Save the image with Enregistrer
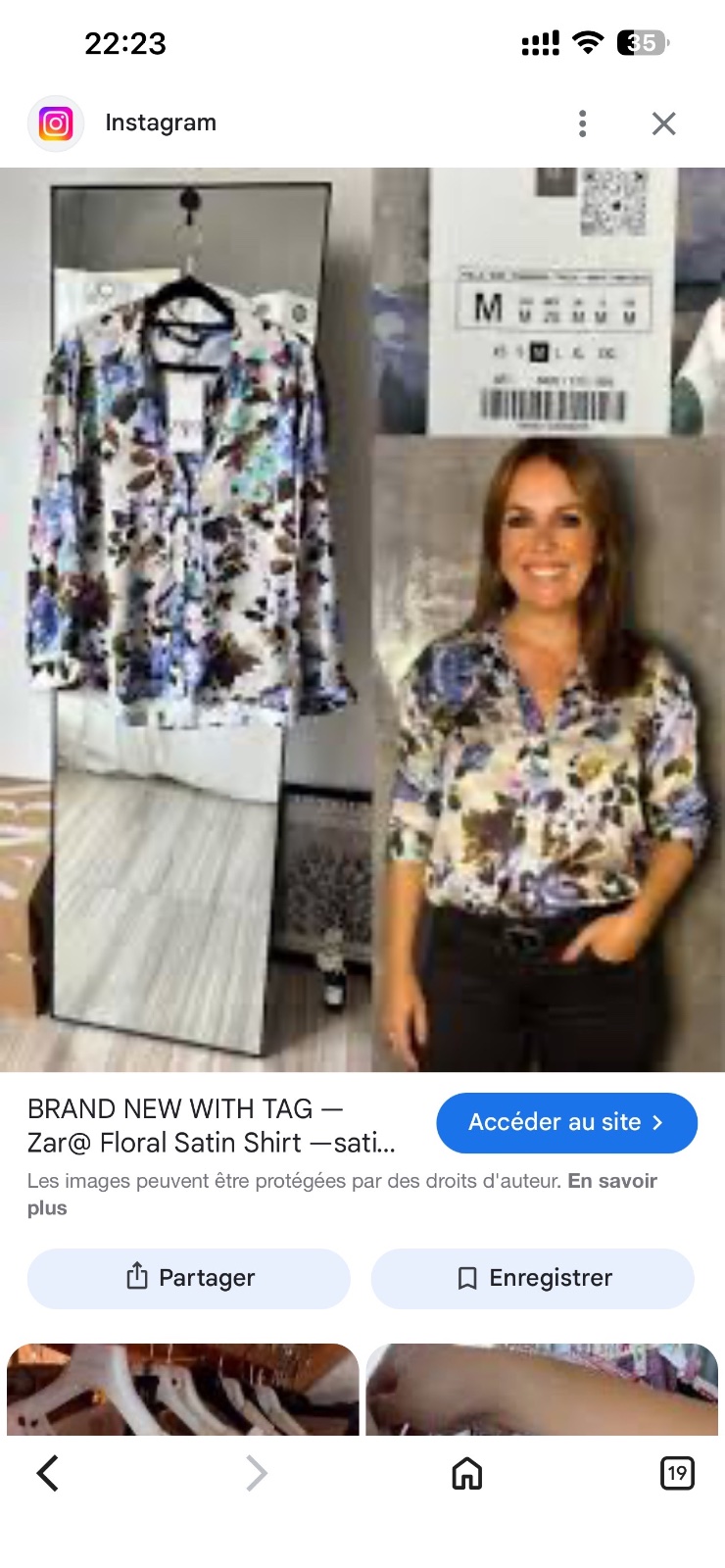This screenshot has height=1568, width=725. click(x=533, y=1278)
